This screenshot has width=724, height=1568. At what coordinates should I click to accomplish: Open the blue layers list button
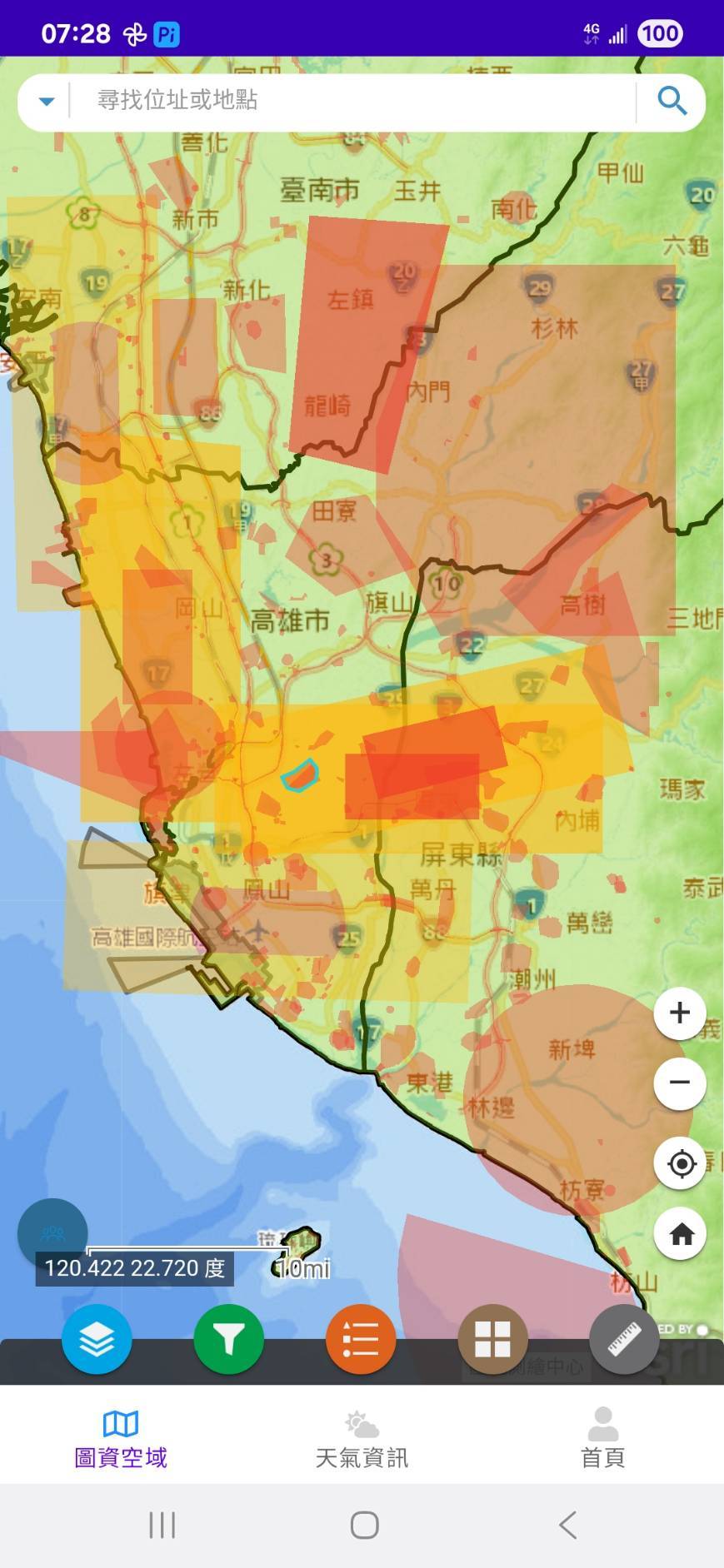pos(97,1339)
